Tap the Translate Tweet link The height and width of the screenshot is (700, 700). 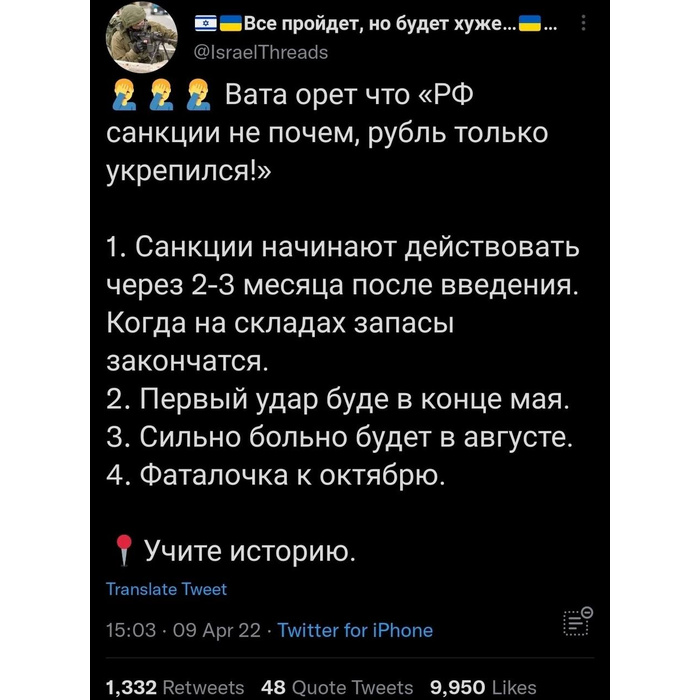click(166, 589)
